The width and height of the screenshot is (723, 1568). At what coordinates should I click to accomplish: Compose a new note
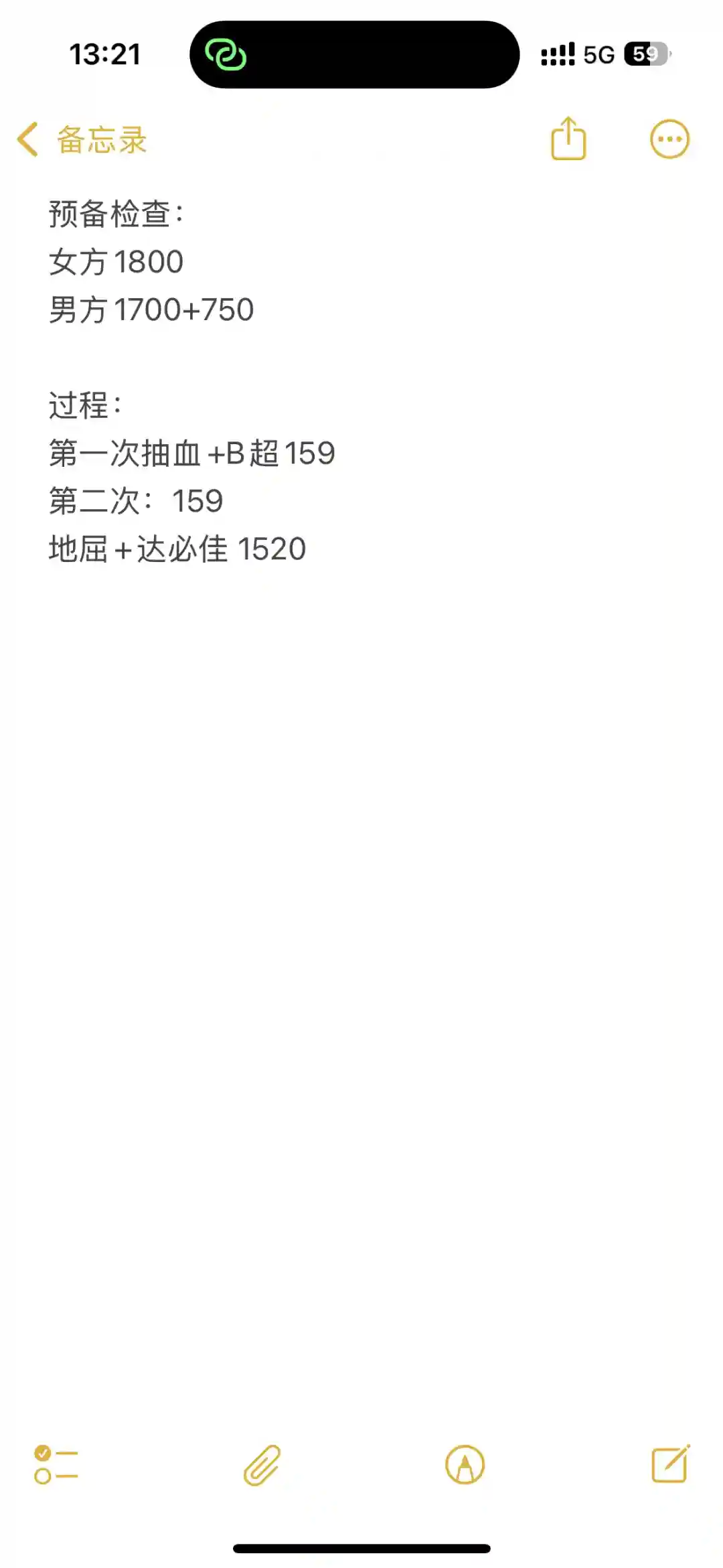(670, 1464)
